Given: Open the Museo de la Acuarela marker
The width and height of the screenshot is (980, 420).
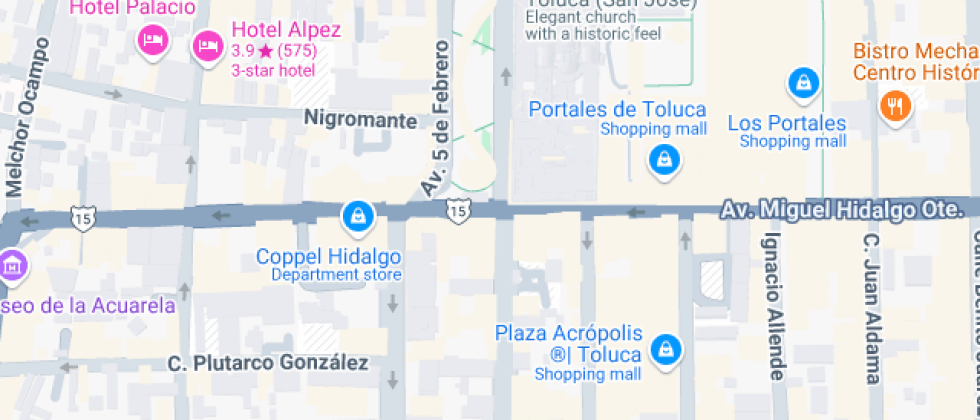Looking at the screenshot, I should click(x=13, y=265).
